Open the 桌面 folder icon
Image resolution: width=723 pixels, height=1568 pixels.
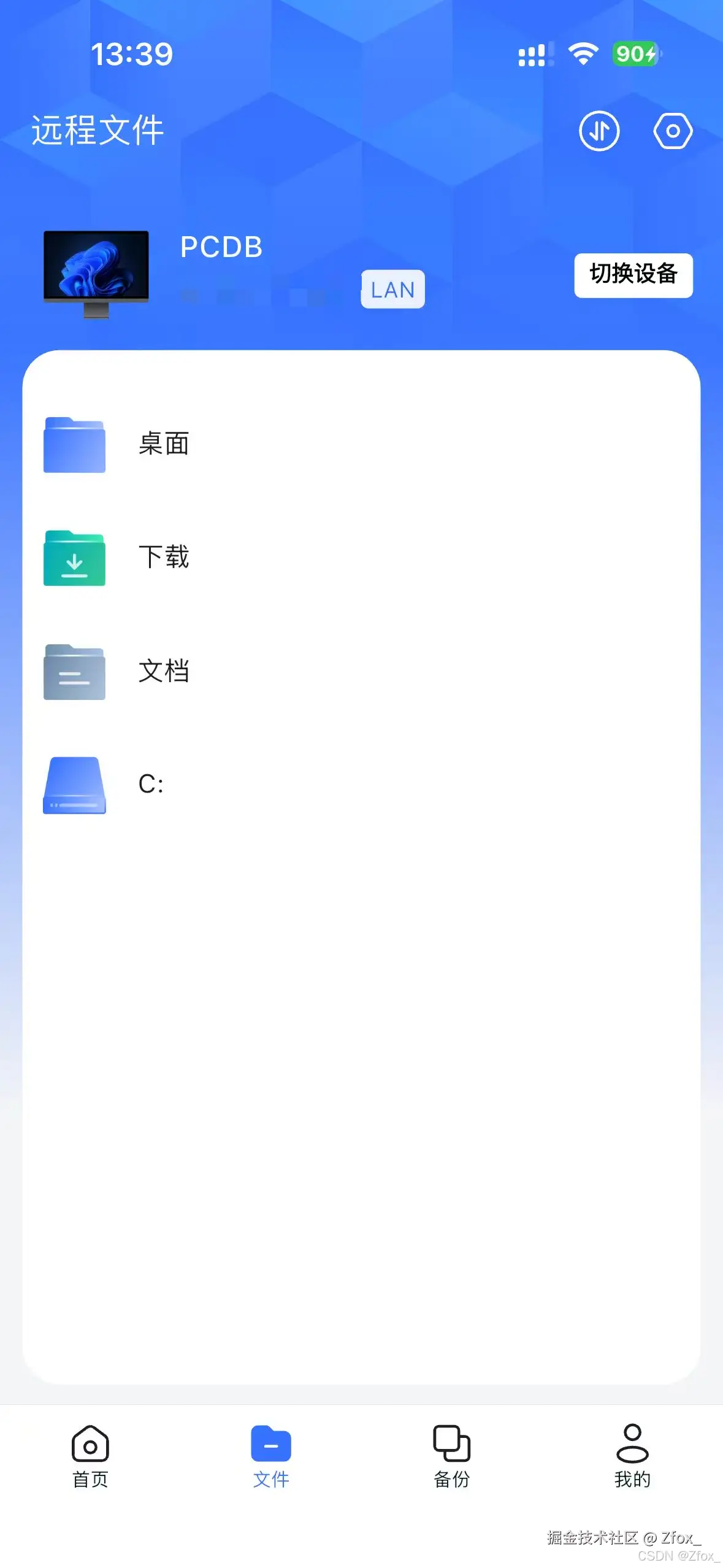pyautogui.click(x=74, y=445)
